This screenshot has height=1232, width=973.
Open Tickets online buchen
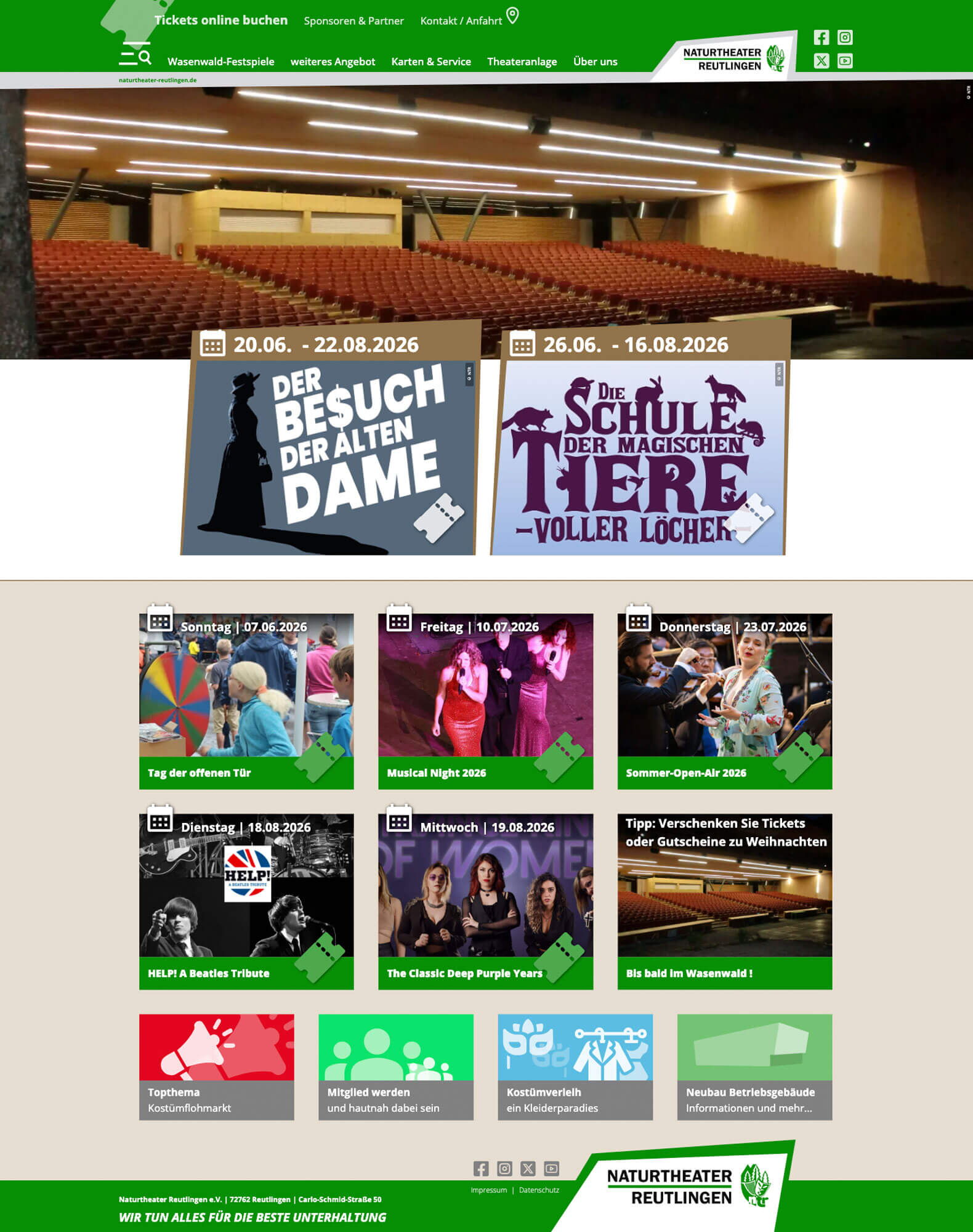[220, 20]
